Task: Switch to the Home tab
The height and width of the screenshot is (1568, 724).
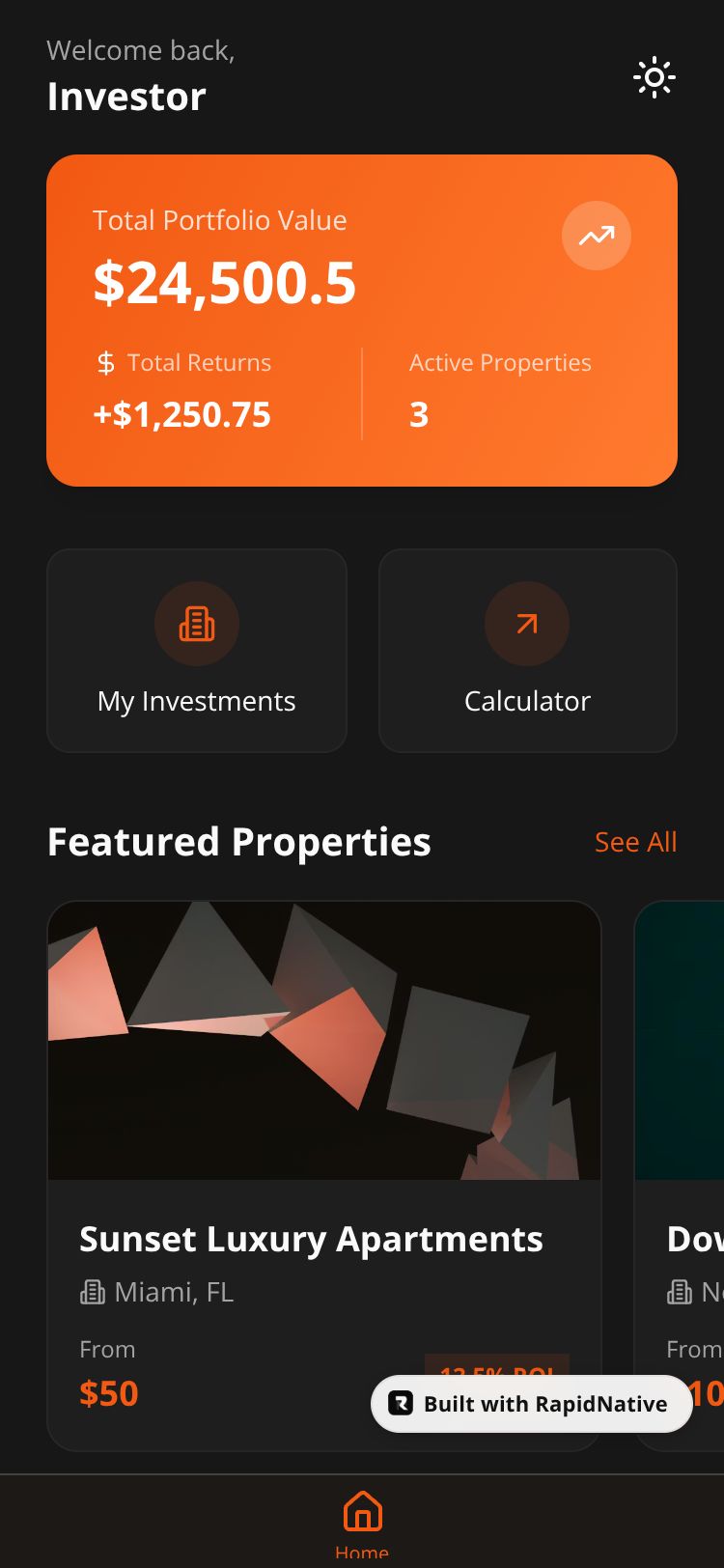Action: (x=362, y=1523)
